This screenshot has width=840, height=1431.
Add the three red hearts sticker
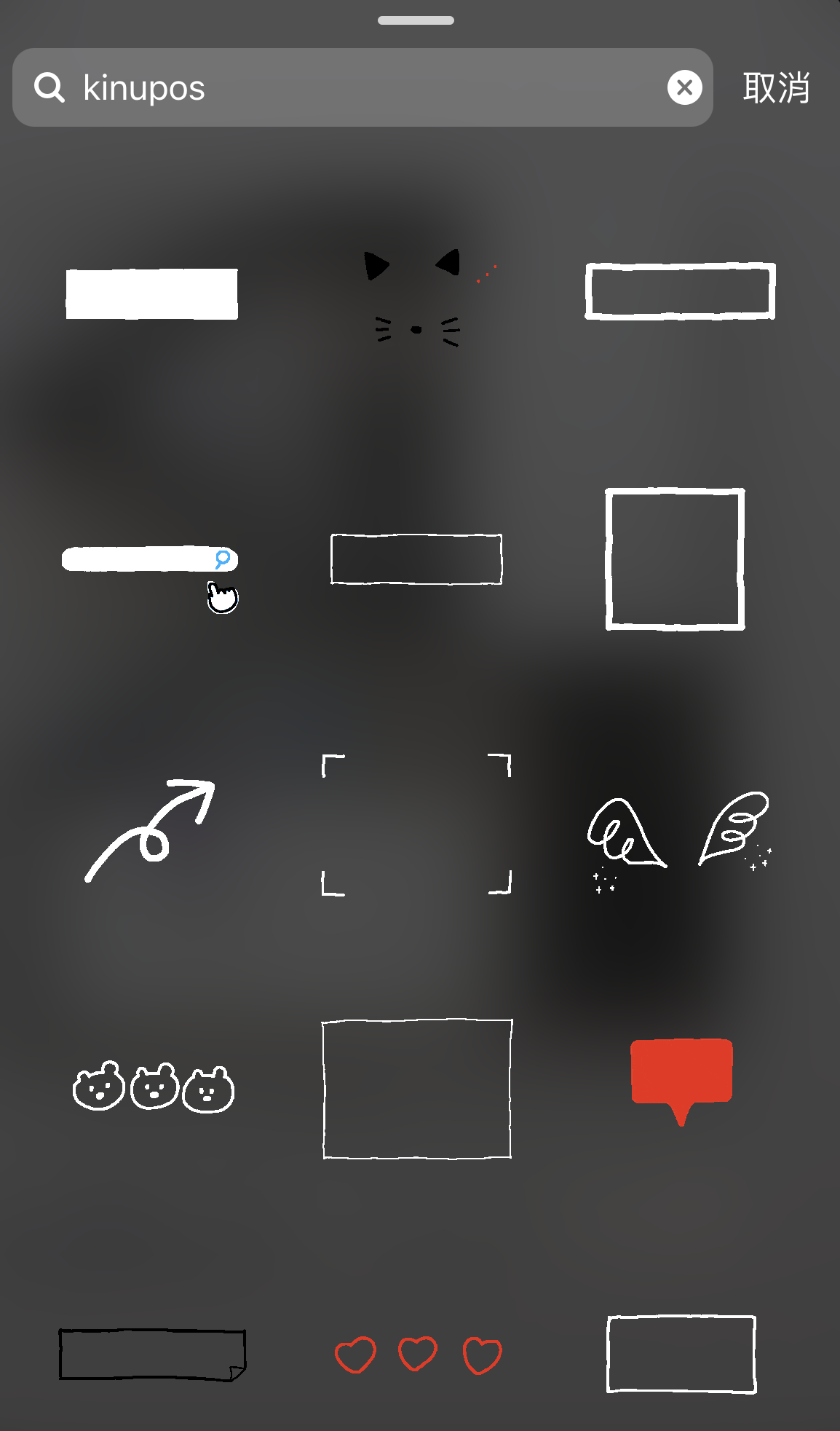pos(418,1355)
